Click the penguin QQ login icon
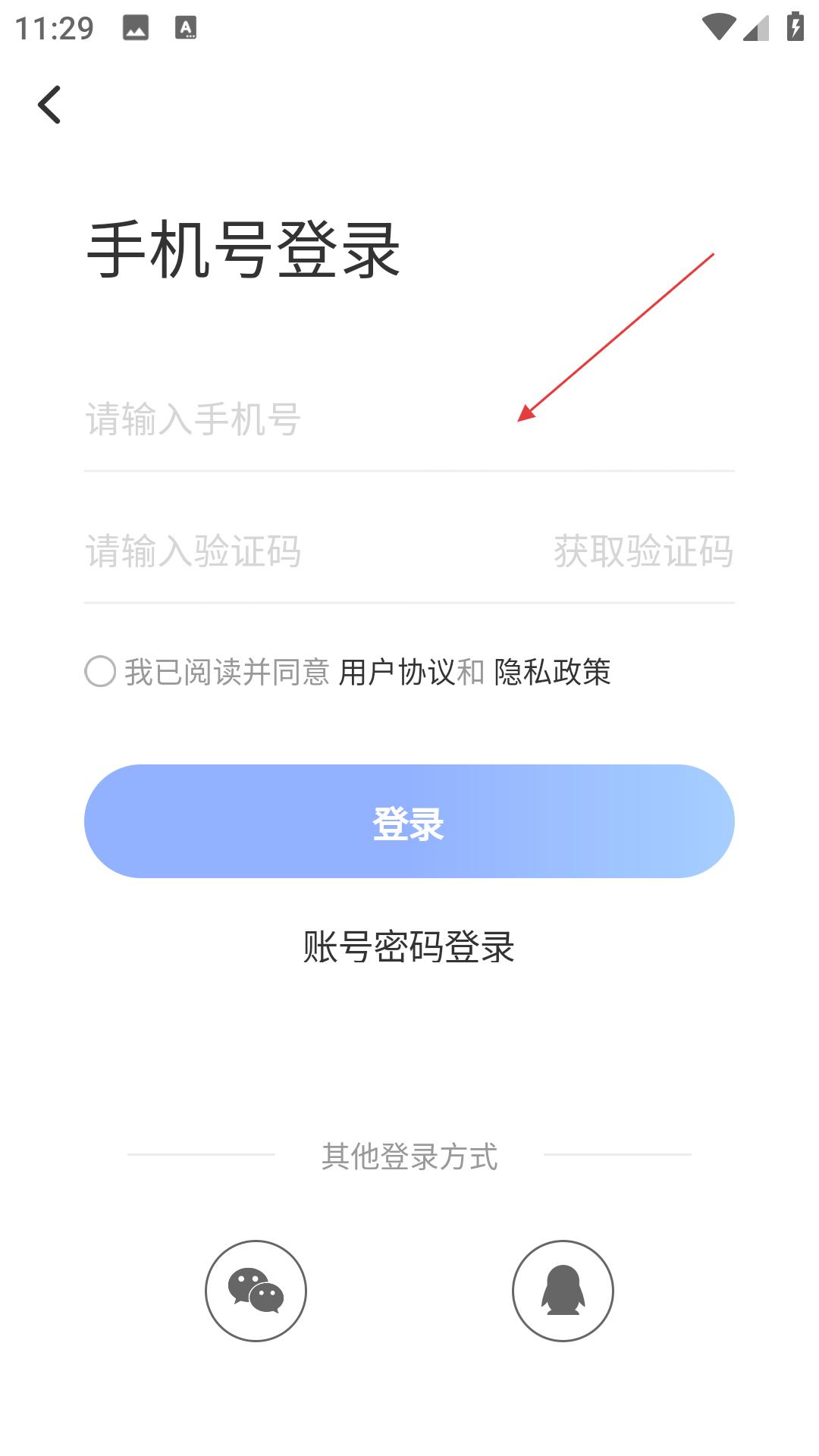The height and width of the screenshot is (1456, 819). point(563,1291)
